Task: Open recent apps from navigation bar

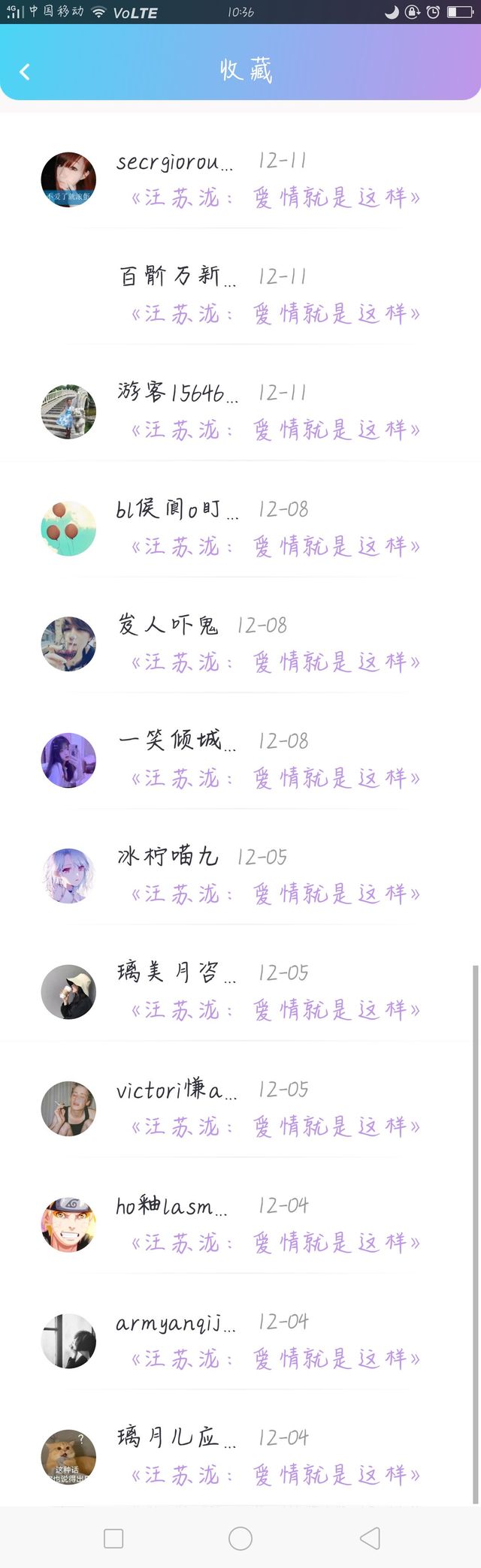Action: coord(113,1538)
